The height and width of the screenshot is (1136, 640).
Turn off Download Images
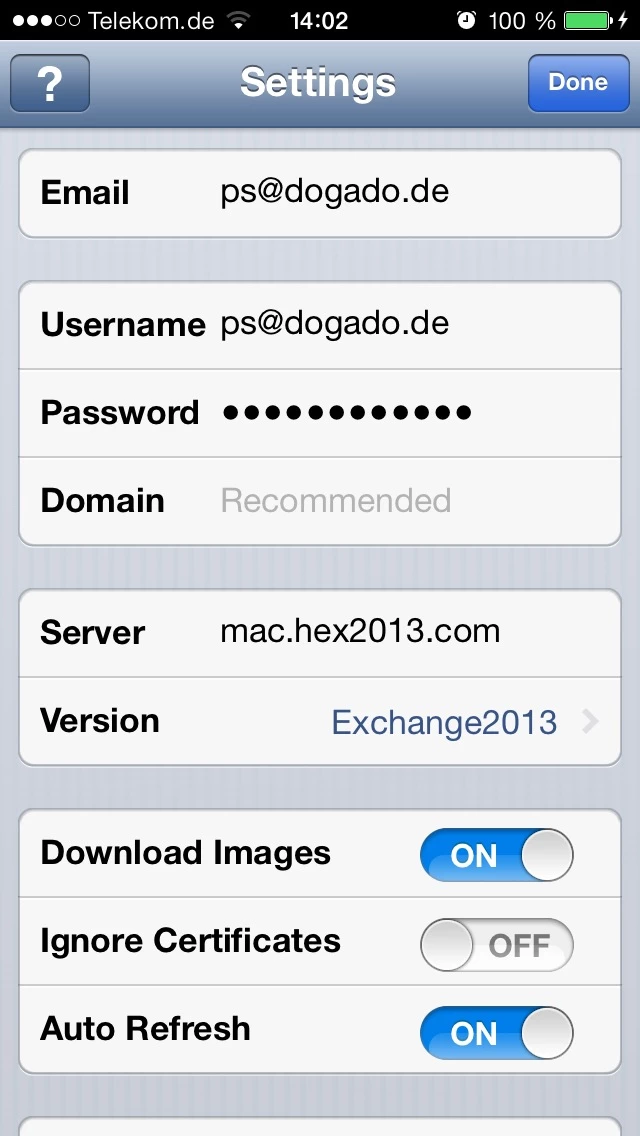point(496,855)
